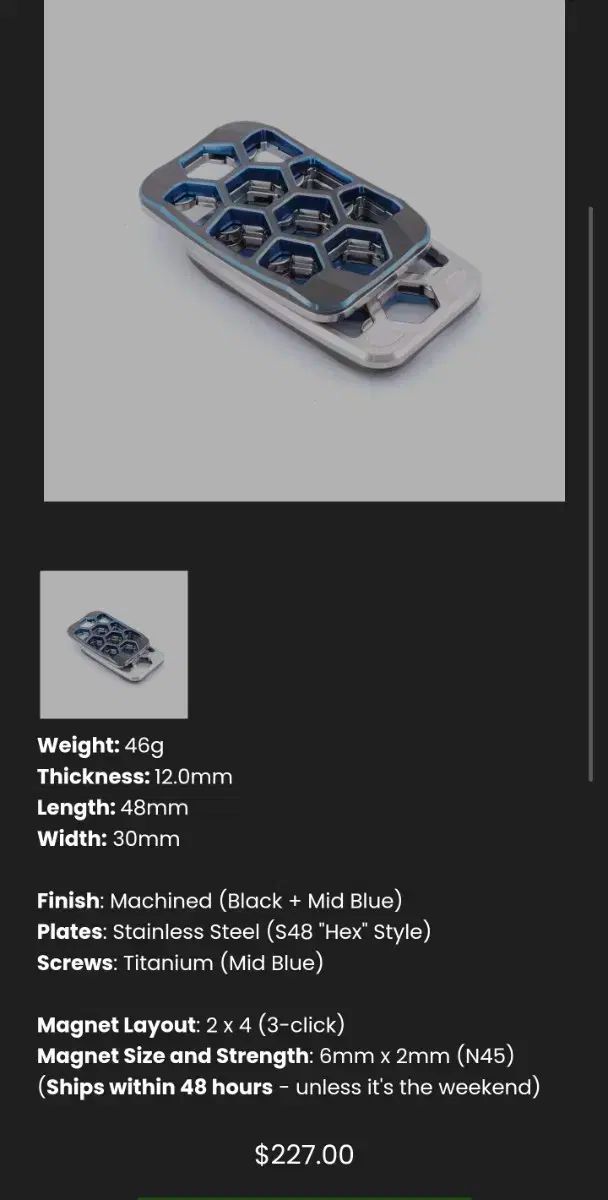Select the small product thumbnail image

114,644
